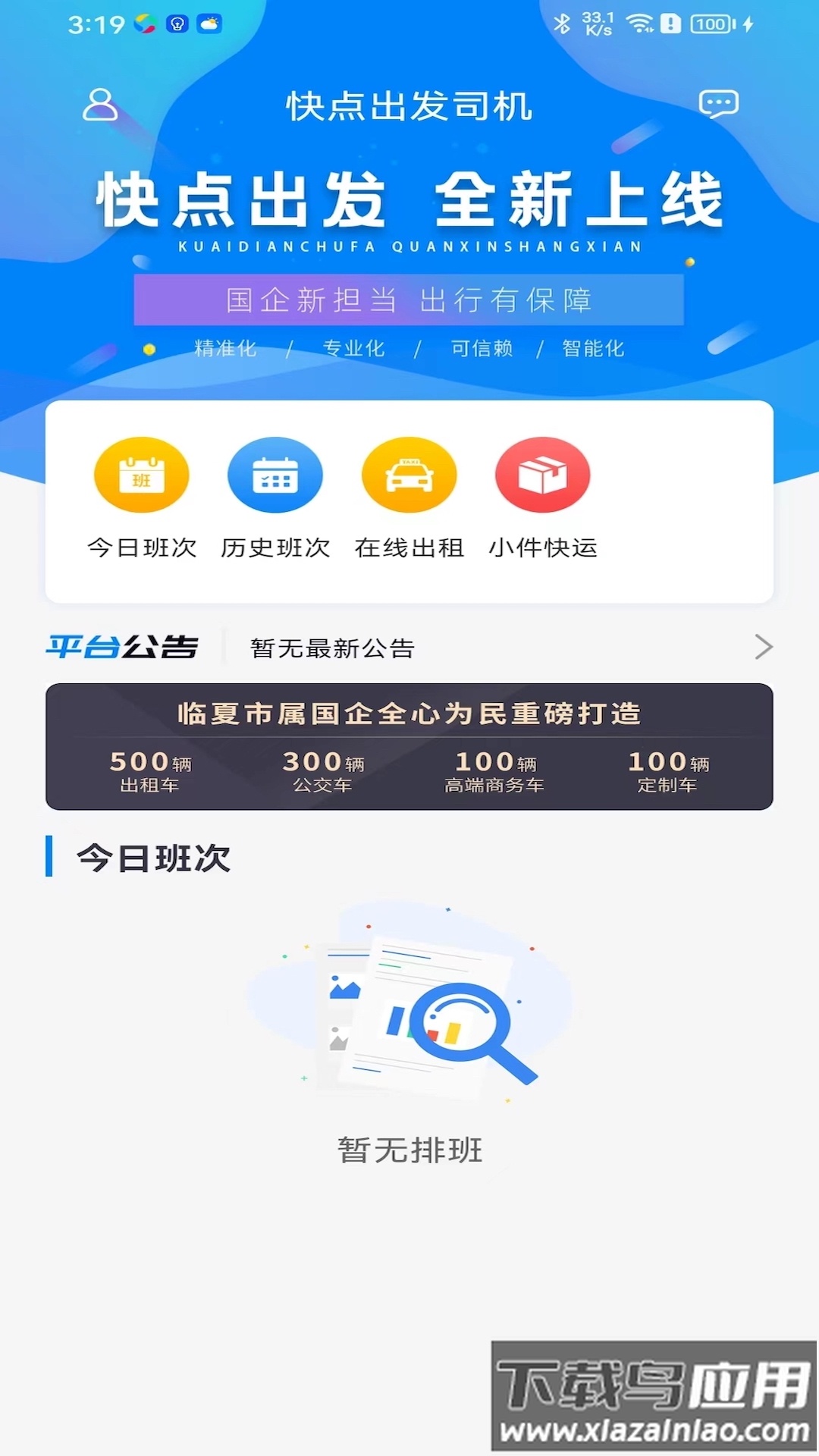Open 在线出租 taxi icon
Viewport: 819px width, 1456px height.
point(408,475)
